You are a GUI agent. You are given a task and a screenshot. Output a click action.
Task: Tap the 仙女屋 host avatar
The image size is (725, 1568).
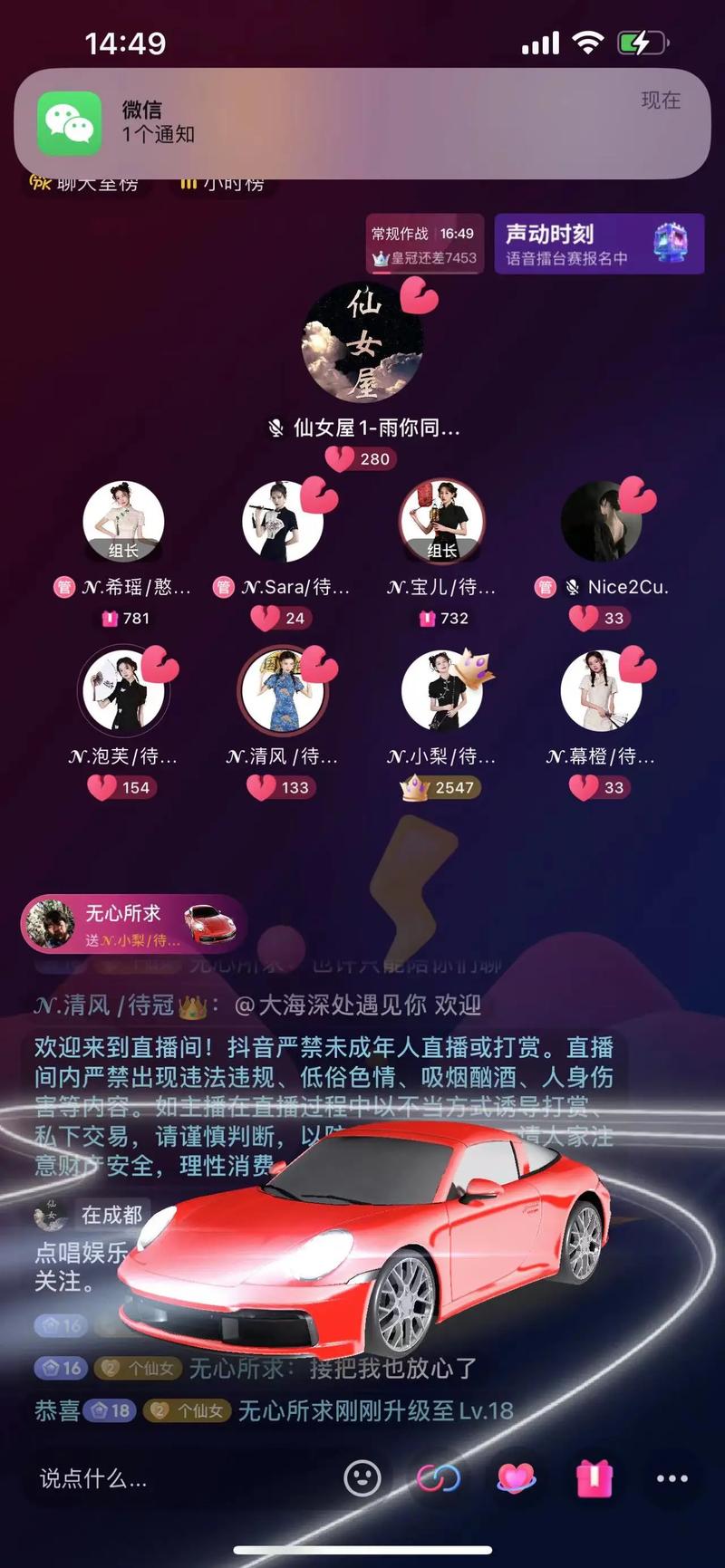362,342
